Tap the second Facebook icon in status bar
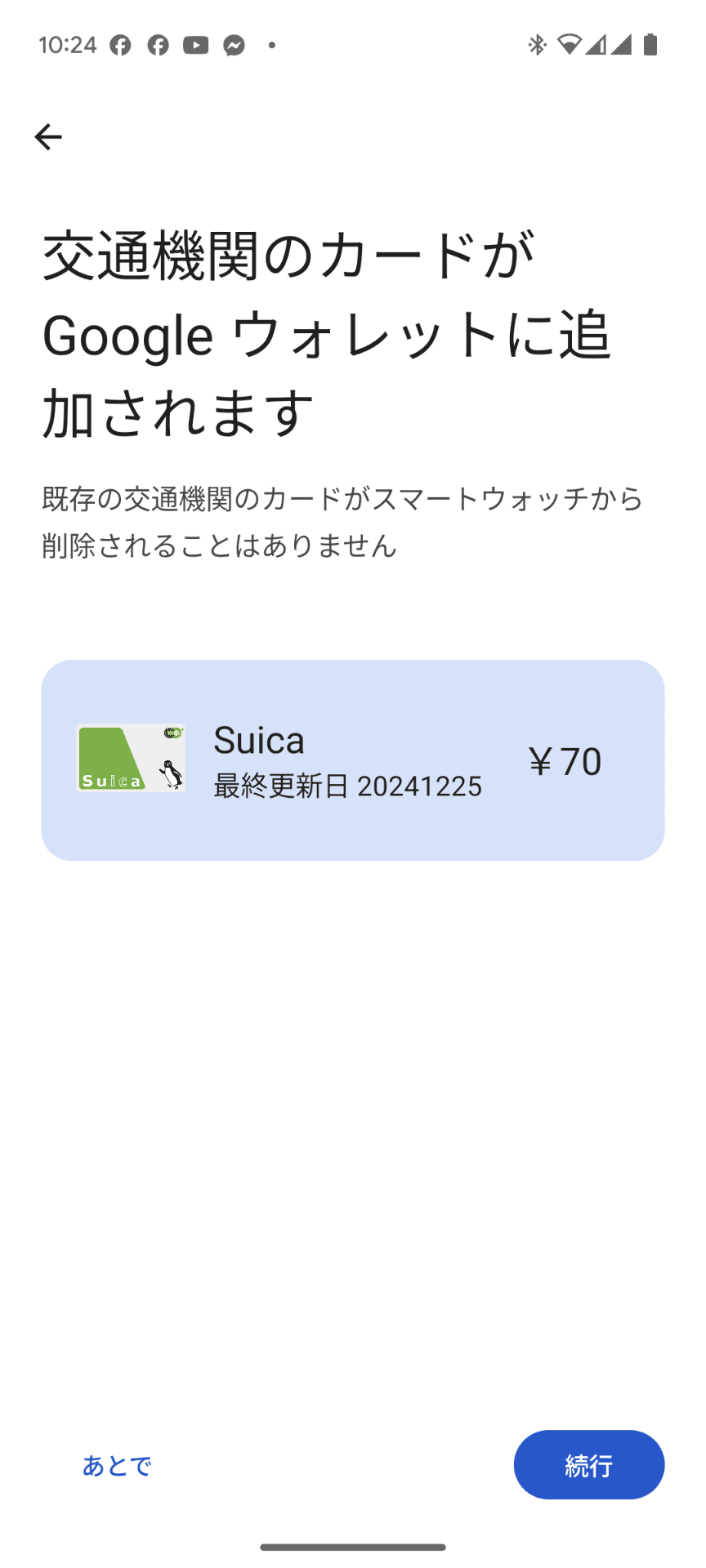This screenshot has width=706, height=1568. (158, 45)
